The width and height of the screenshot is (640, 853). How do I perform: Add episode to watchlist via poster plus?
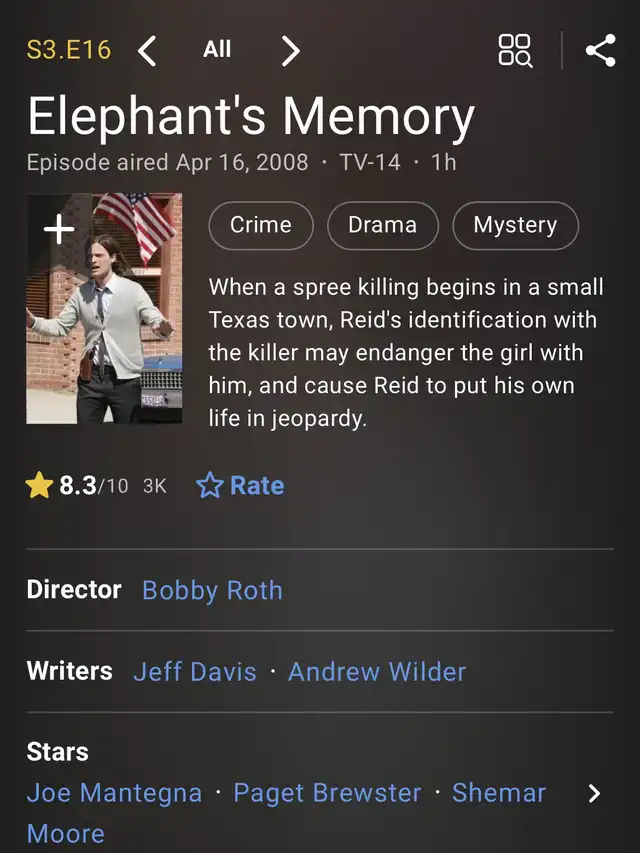[59, 230]
